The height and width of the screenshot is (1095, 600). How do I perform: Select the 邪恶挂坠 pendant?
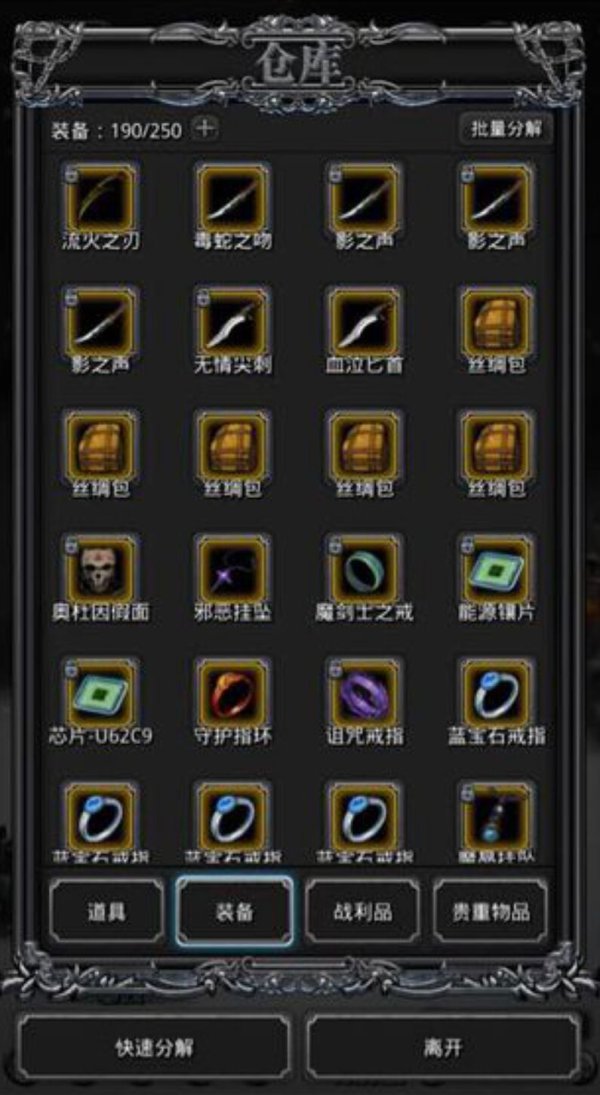(231, 569)
